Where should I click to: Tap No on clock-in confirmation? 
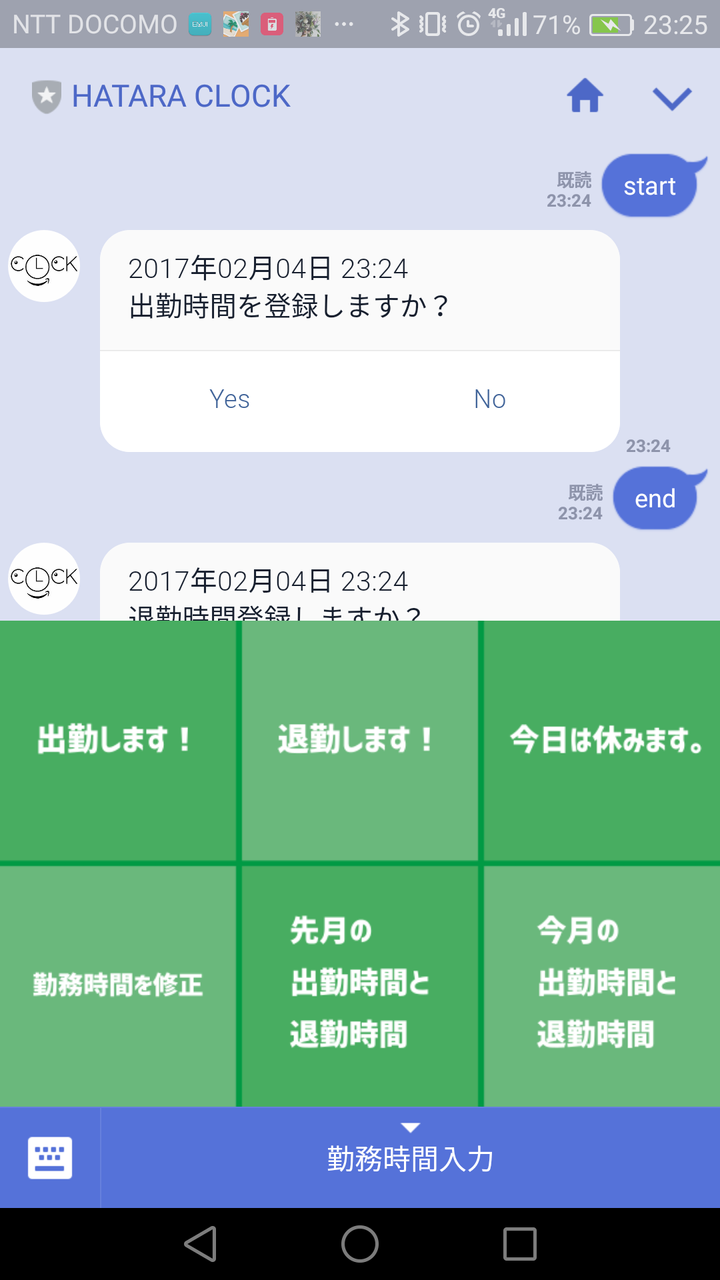(490, 399)
